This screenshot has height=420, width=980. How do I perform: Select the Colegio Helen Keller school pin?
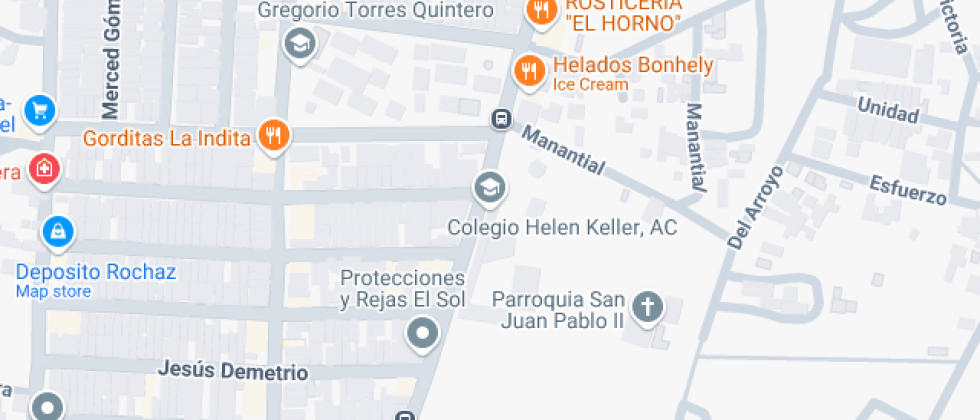pyautogui.click(x=489, y=187)
